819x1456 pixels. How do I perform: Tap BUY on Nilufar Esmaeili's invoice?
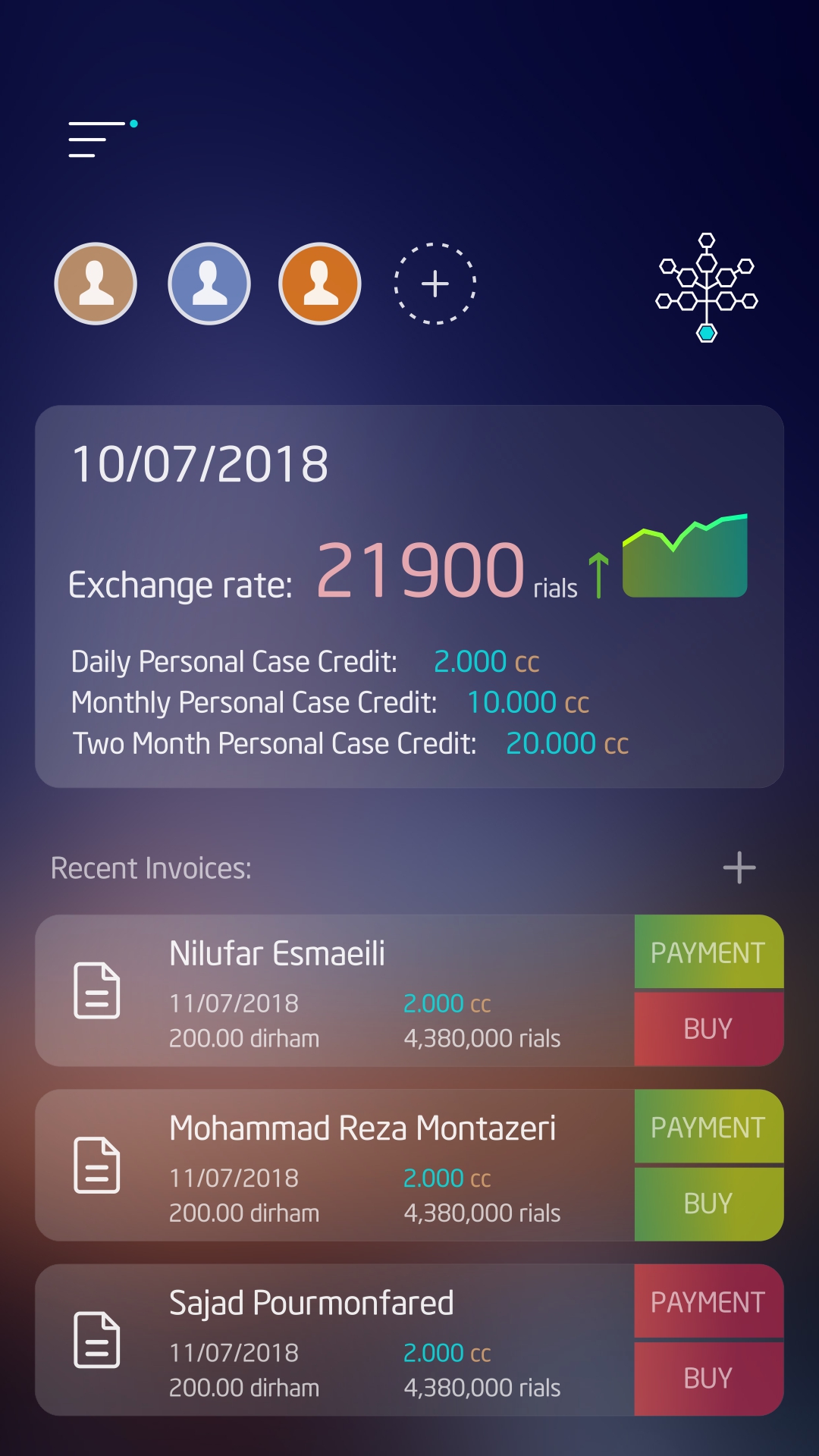(x=708, y=1029)
